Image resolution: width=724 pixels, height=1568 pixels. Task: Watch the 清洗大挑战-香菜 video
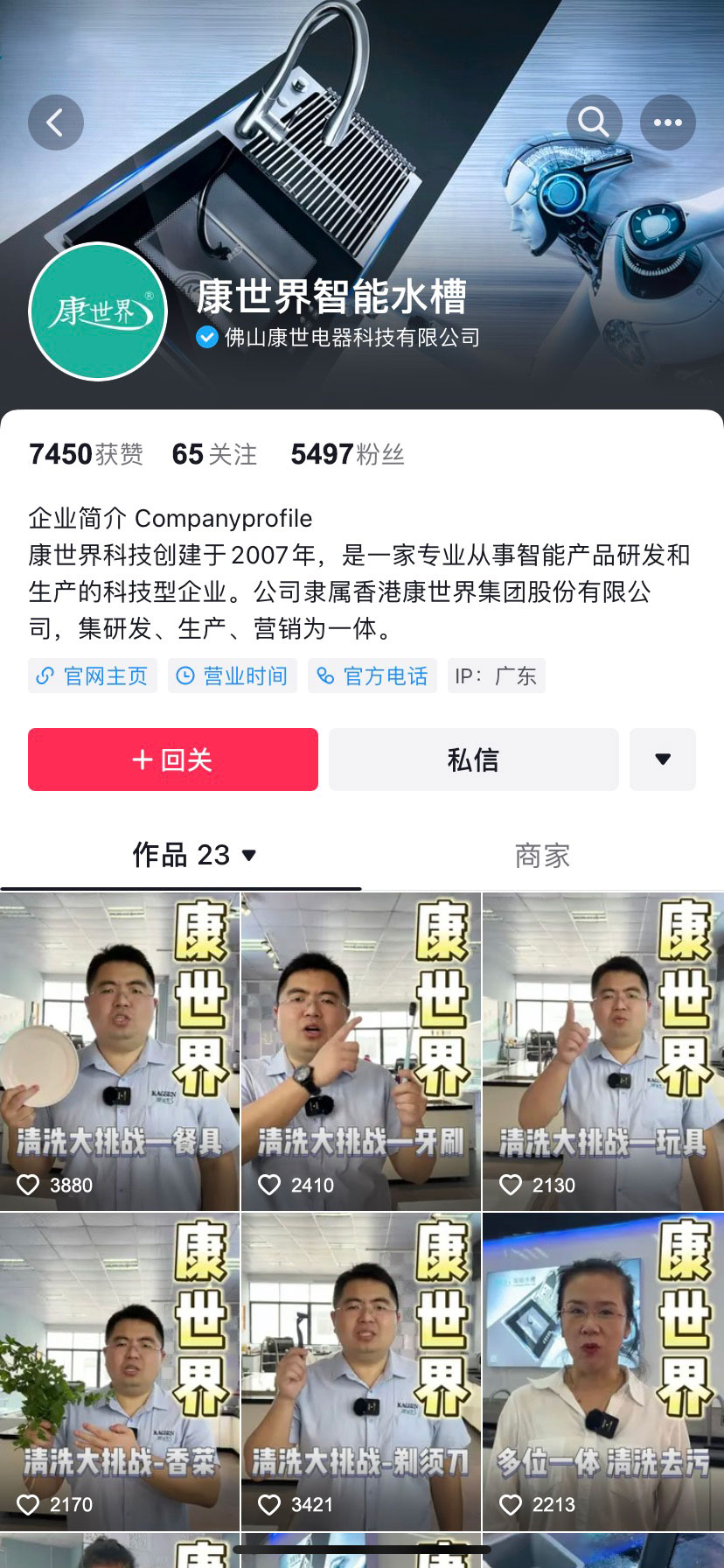(120, 1370)
